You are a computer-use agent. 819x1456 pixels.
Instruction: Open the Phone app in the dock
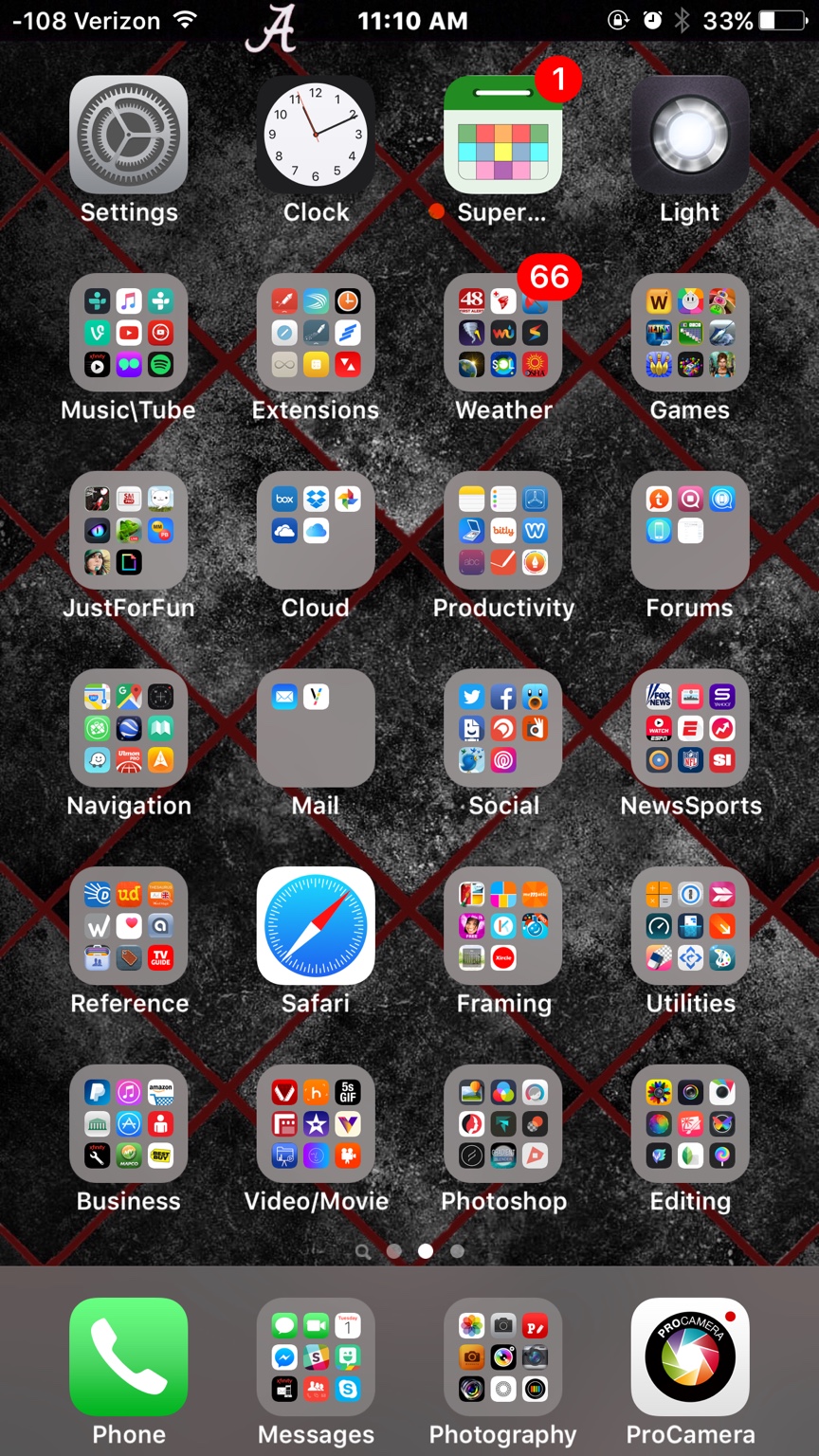click(x=128, y=1356)
